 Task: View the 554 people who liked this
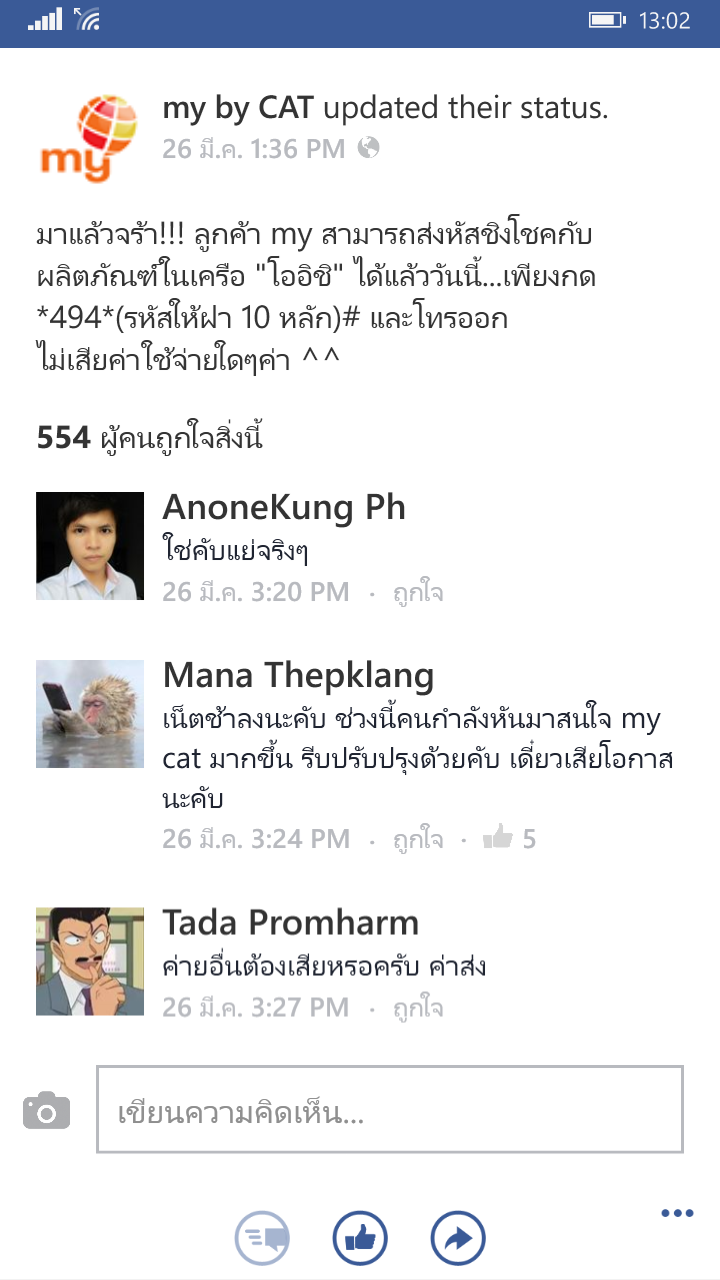(150, 438)
